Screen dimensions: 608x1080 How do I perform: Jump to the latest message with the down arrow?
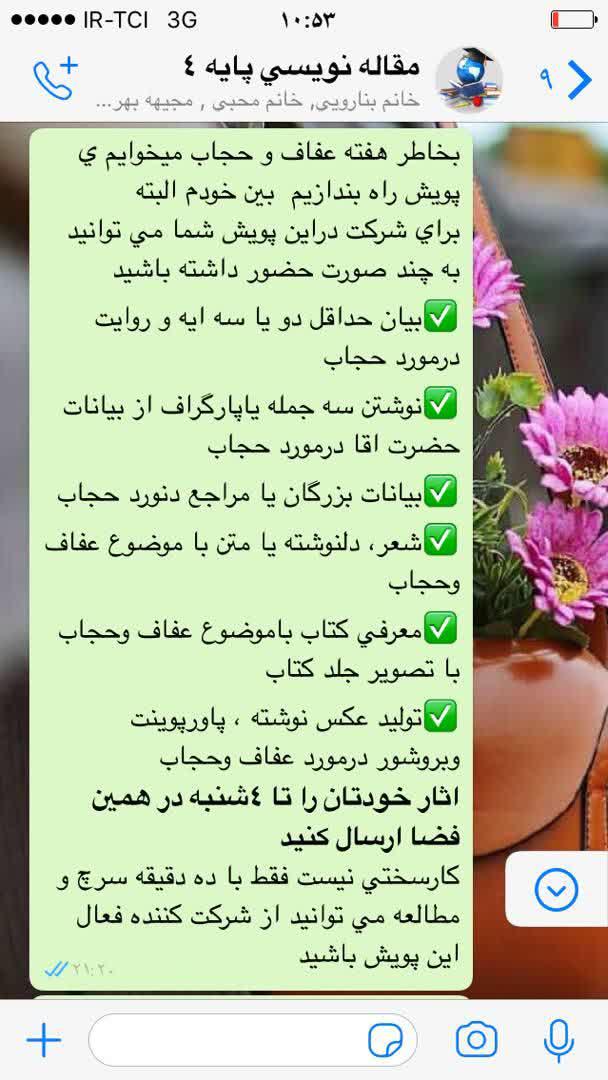(x=556, y=889)
